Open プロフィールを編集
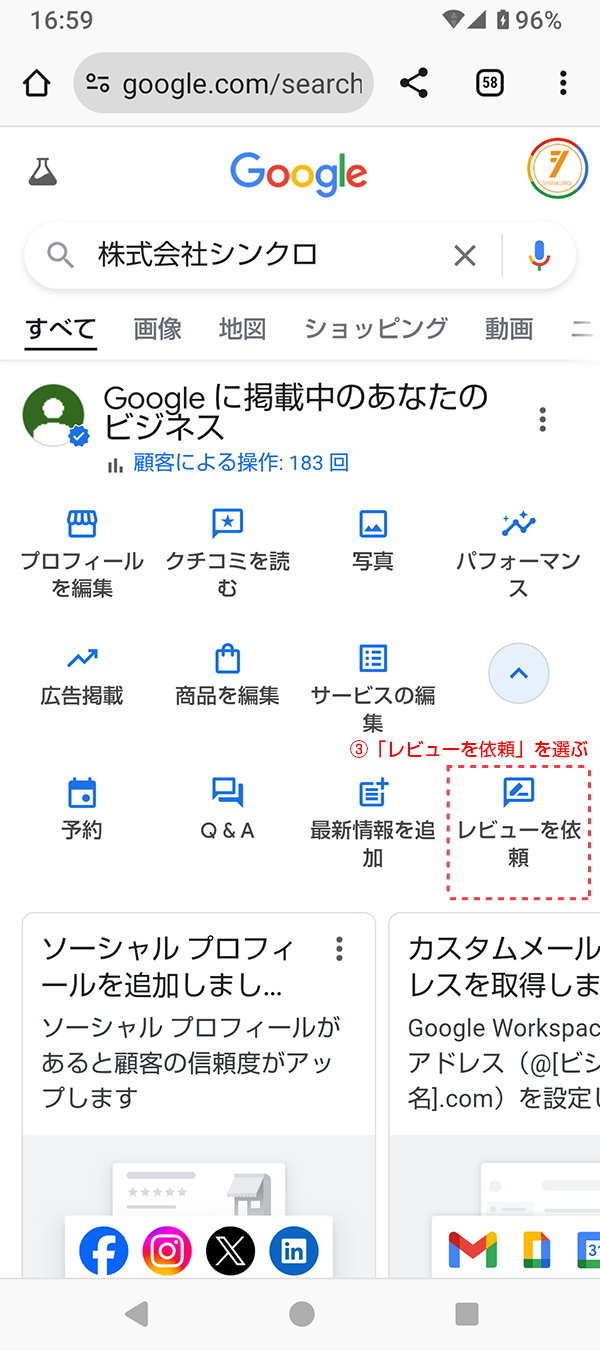600x1351 pixels. tap(82, 554)
